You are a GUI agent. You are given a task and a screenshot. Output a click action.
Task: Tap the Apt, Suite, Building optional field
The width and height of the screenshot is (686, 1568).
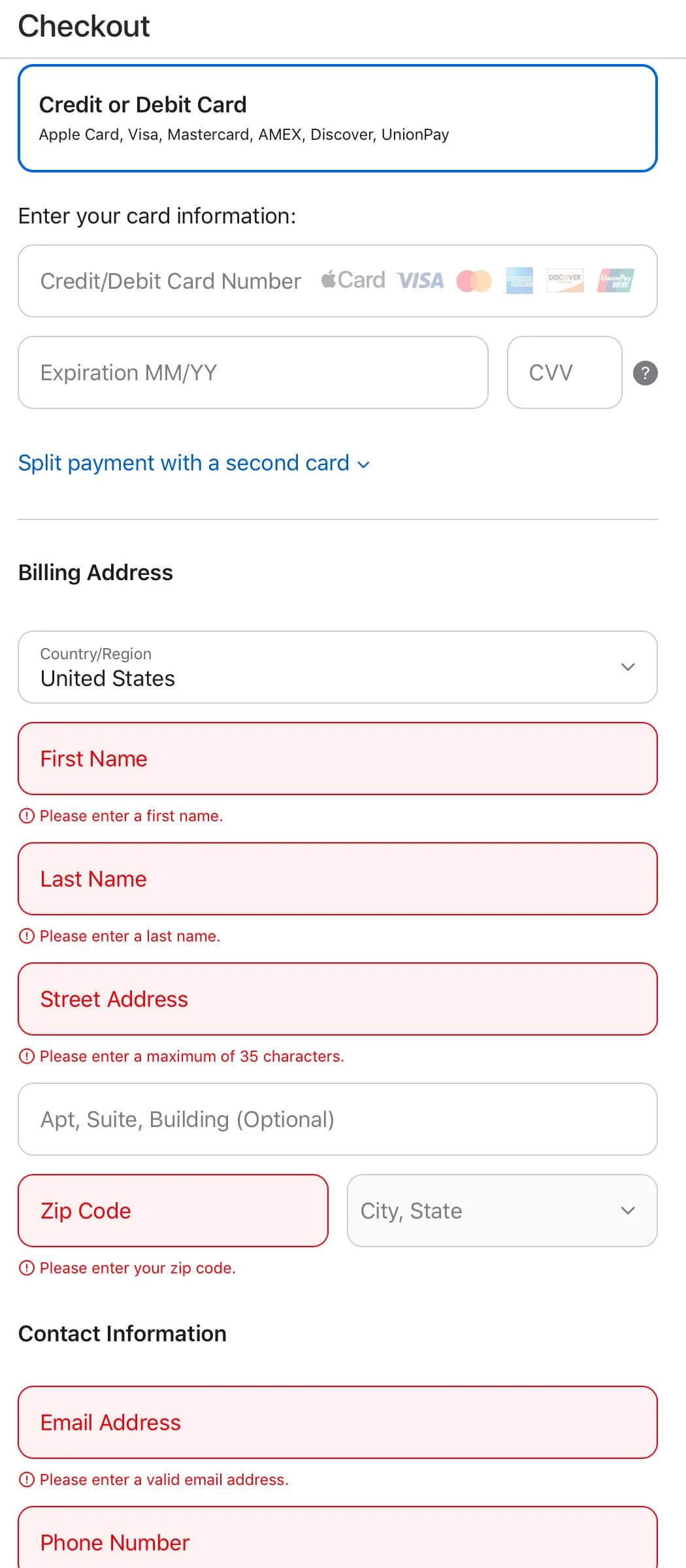click(x=337, y=1119)
